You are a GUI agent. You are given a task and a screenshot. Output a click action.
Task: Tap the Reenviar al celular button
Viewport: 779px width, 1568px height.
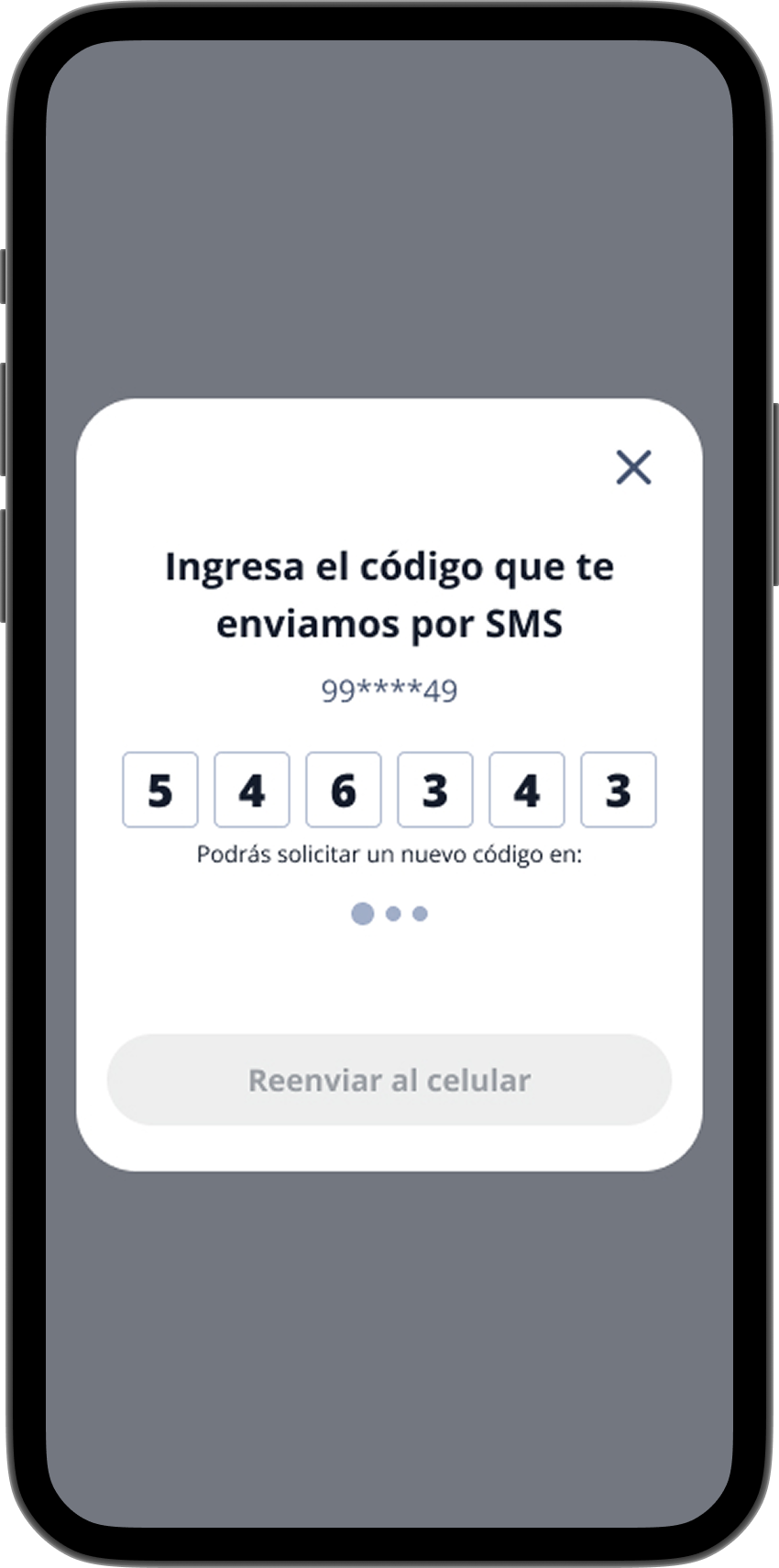click(x=389, y=1080)
